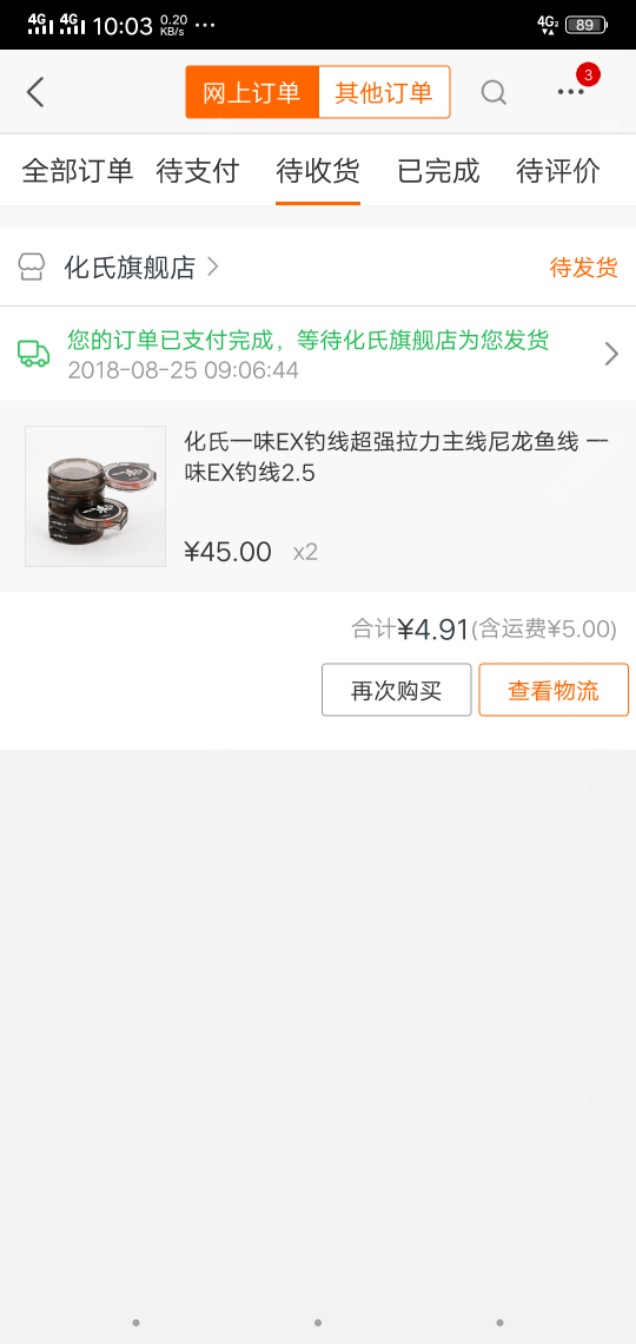Switch to the 全部订单 tab
Screen dimensions: 636x1344
click(x=77, y=171)
